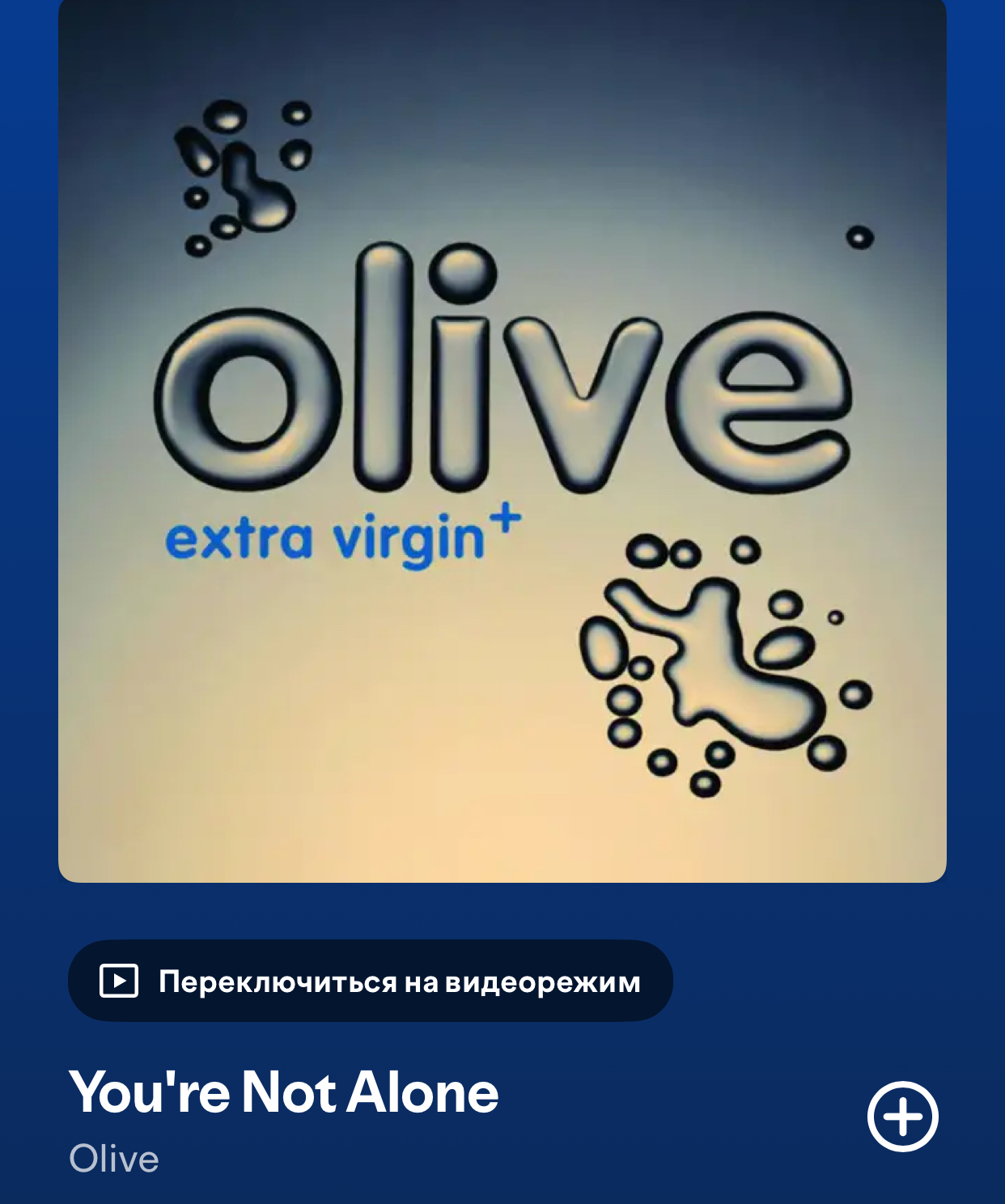Screen dimensions: 1005x1204
Task: Open the Olive artist name
Action: click(x=114, y=1159)
